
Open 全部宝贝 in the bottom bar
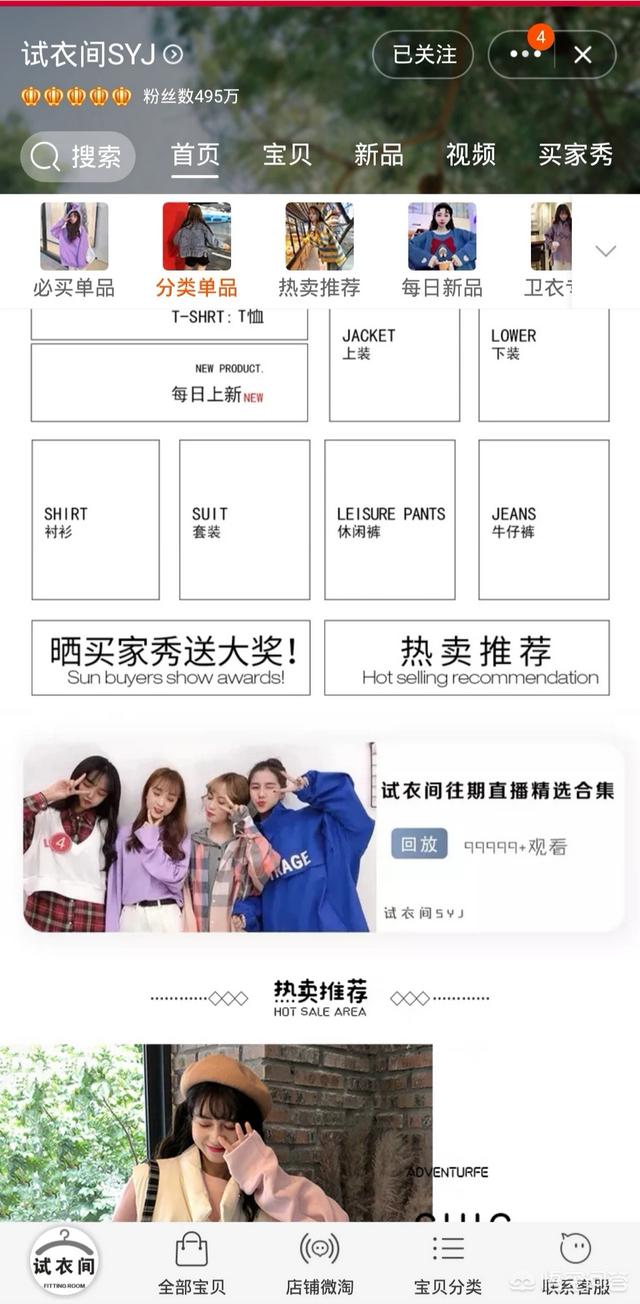(191, 1263)
